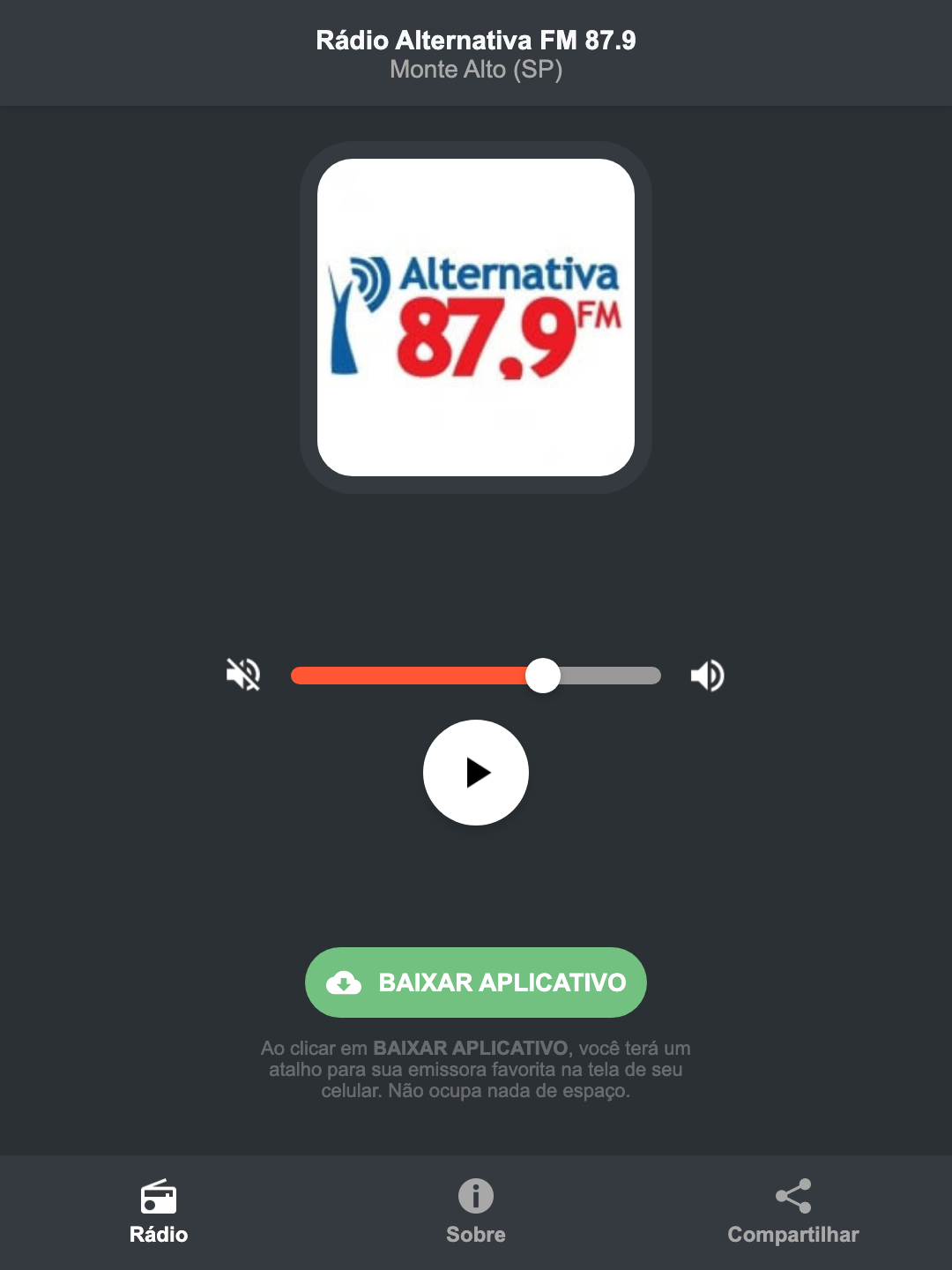Select the radio icon above Rádio label

[x=159, y=1198]
